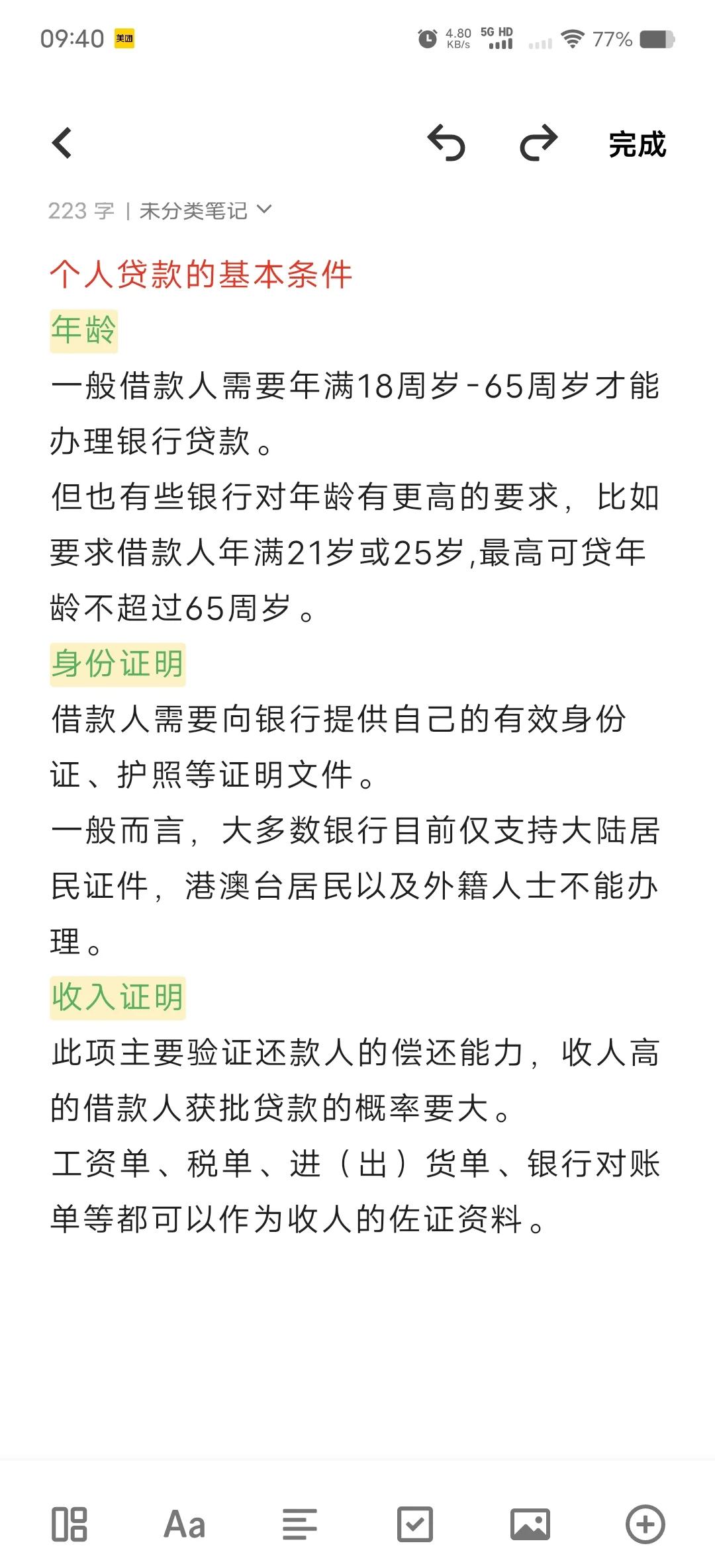Screen dimensions: 715x1568
Task: Redo the last edit
Action: [539, 144]
